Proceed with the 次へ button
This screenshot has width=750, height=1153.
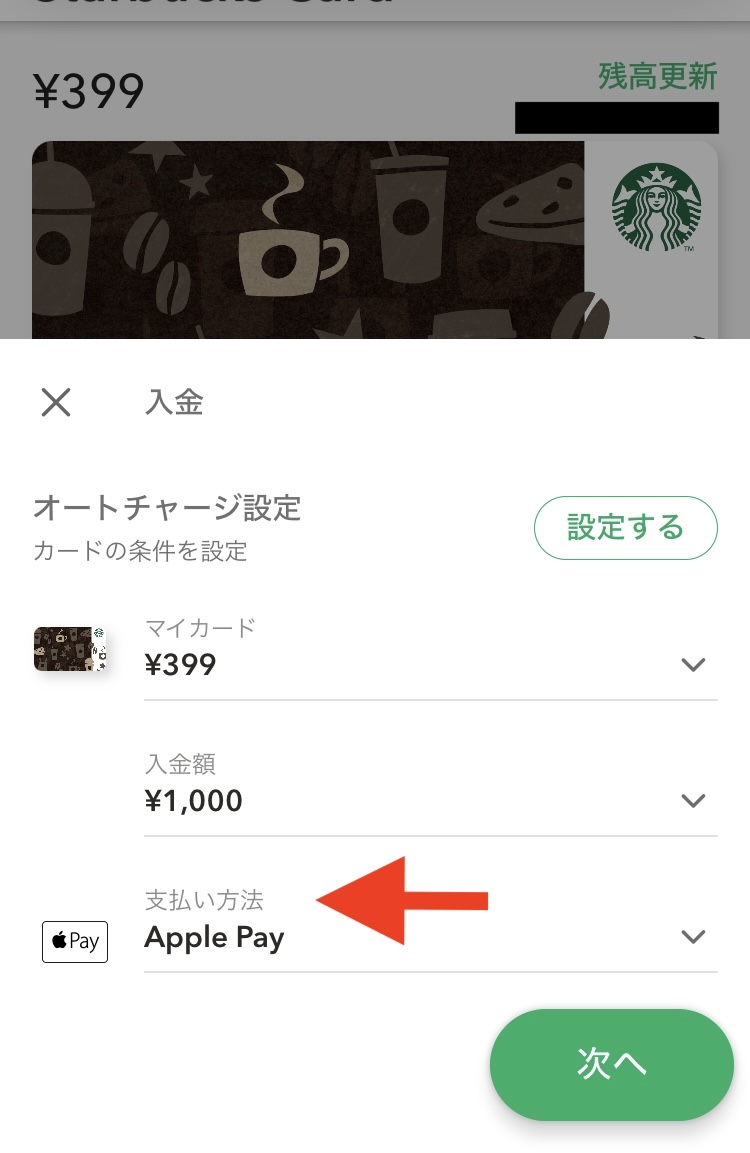pyautogui.click(x=611, y=1064)
